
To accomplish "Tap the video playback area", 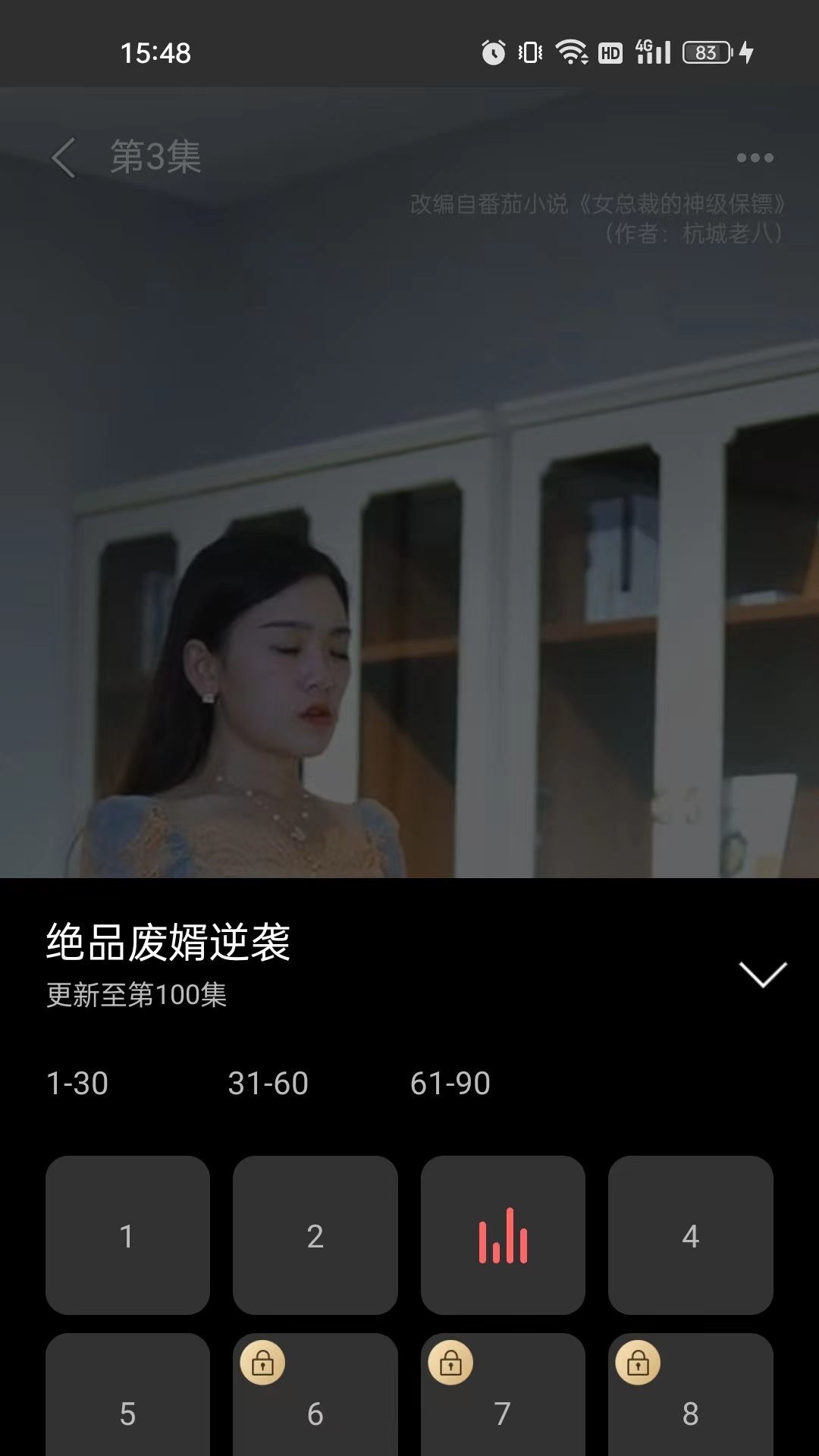I will click(409, 531).
